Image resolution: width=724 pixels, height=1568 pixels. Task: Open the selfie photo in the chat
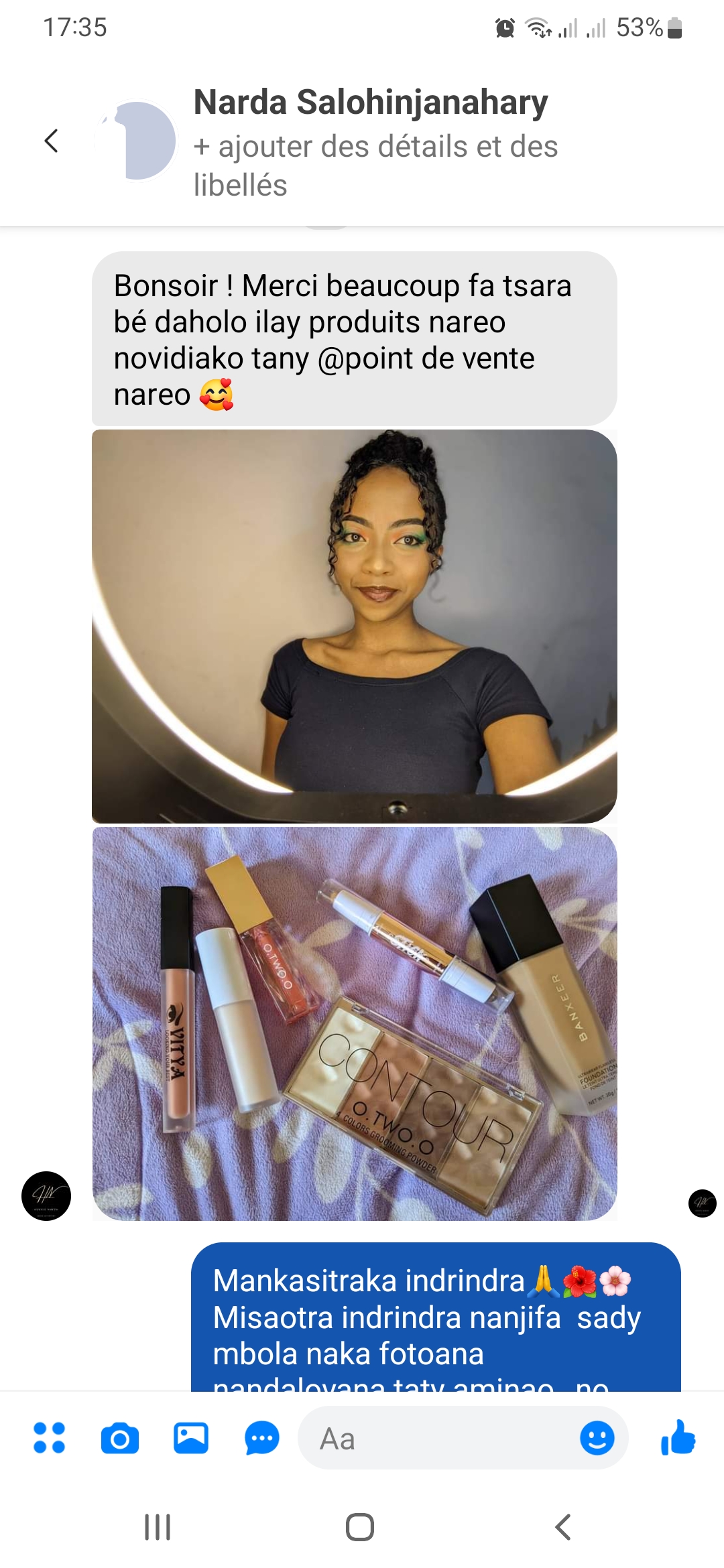(x=354, y=626)
